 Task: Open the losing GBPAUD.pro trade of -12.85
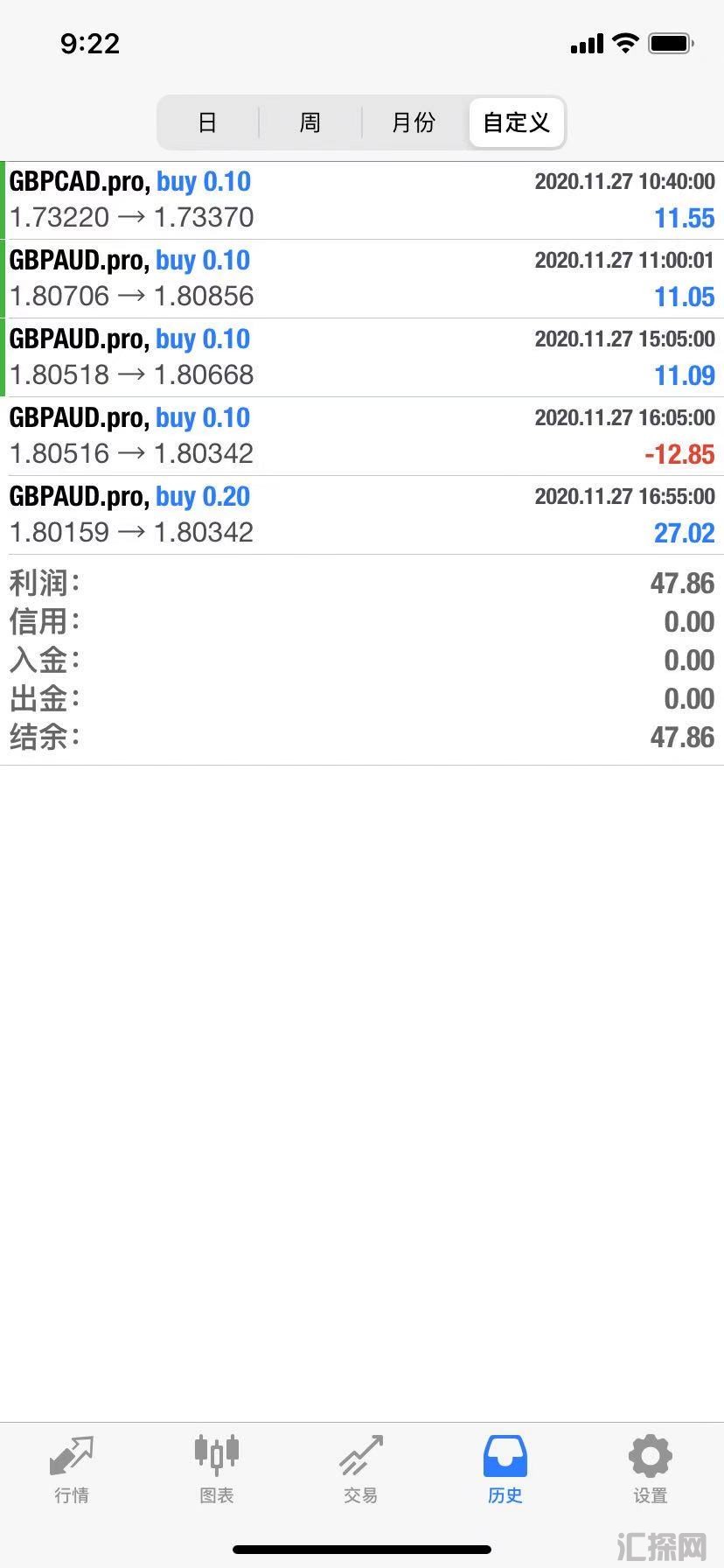click(x=362, y=437)
